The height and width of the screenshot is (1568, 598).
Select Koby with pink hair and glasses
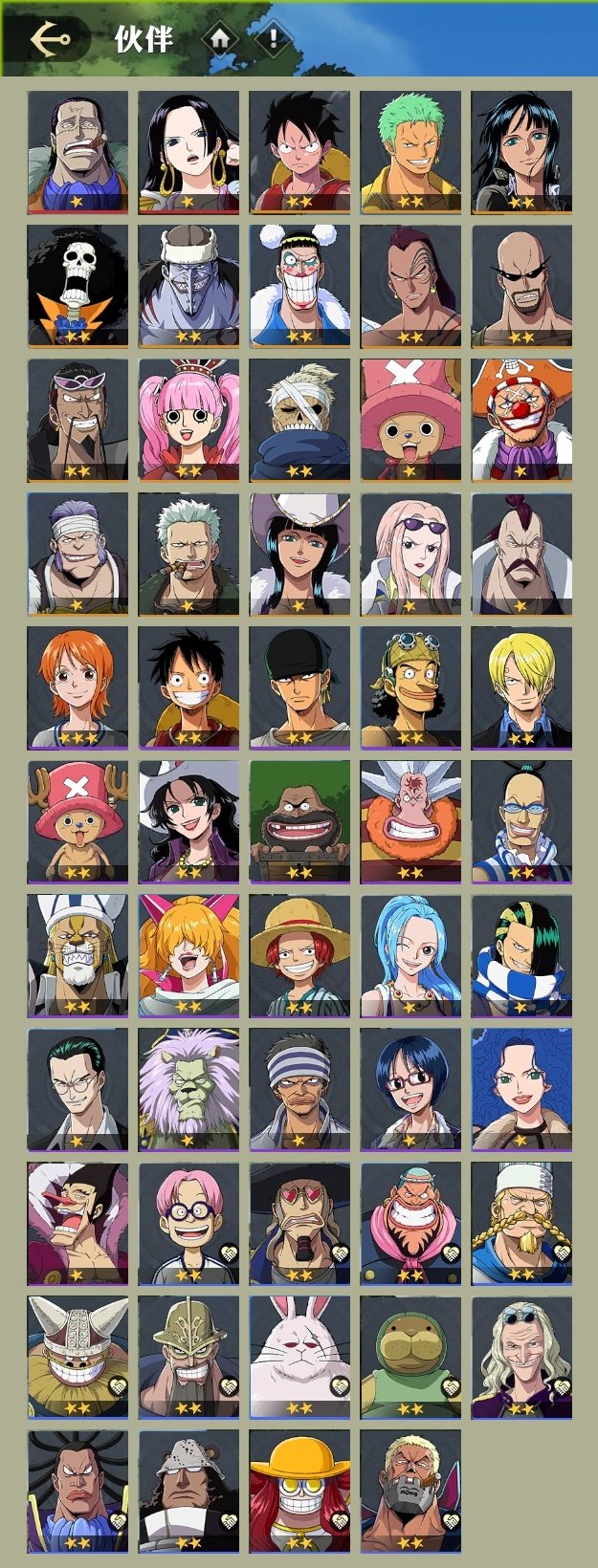(x=188, y=1223)
